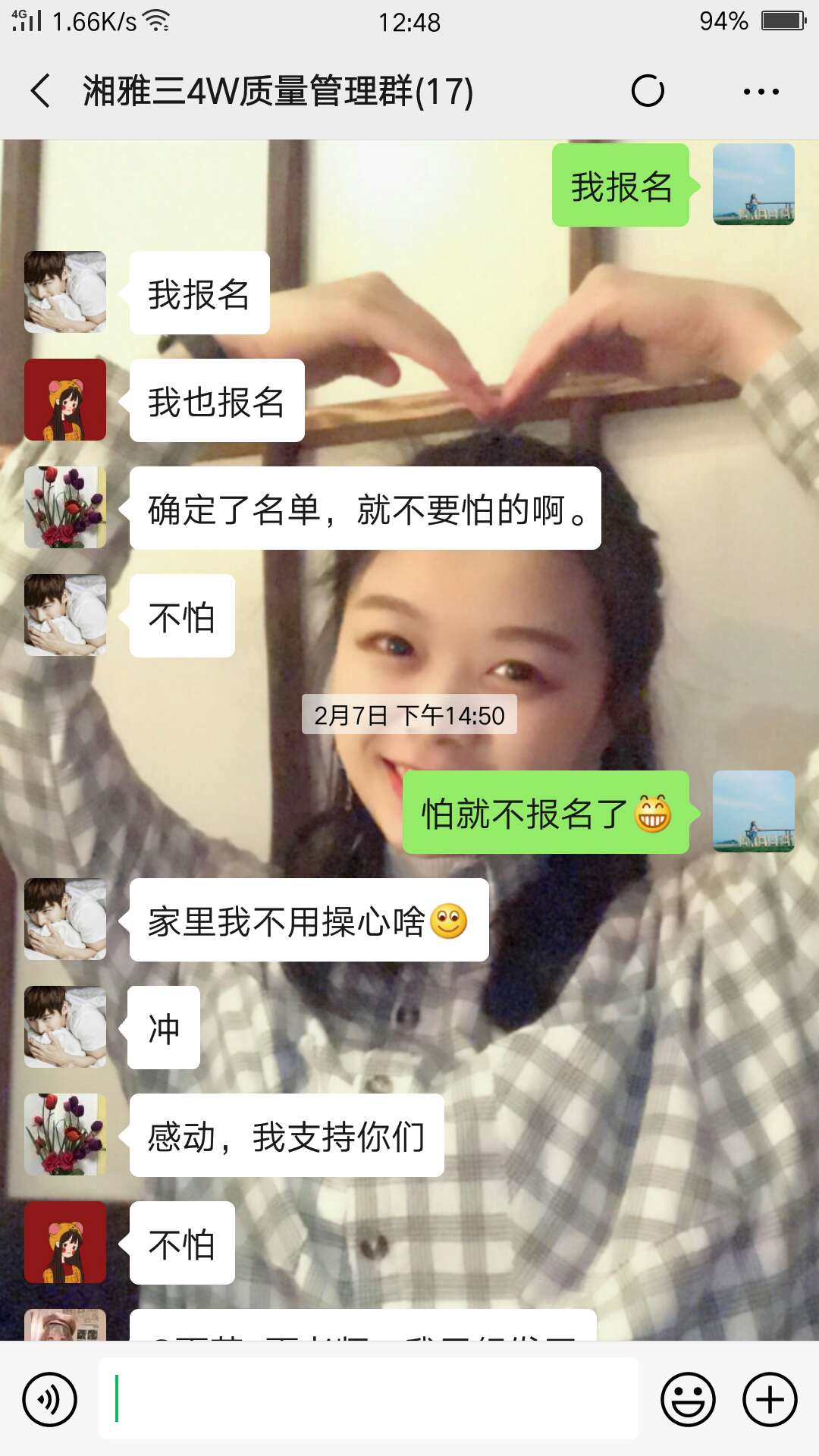Open the group chat overflow menu
Viewport: 819px width, 1456px height.
point(761,92)
